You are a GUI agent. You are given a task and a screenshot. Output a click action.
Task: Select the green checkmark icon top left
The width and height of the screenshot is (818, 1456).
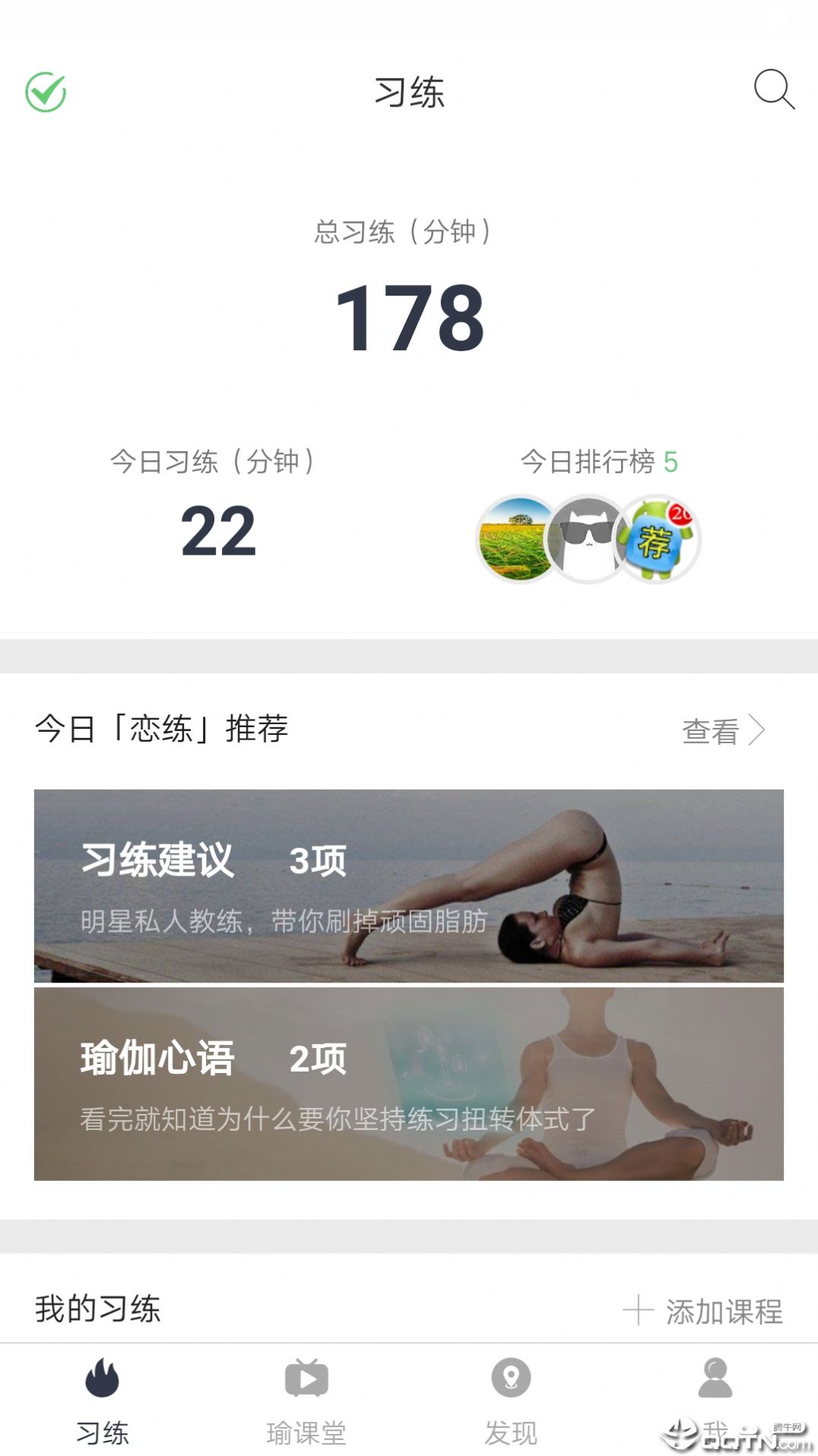(44, 91)
